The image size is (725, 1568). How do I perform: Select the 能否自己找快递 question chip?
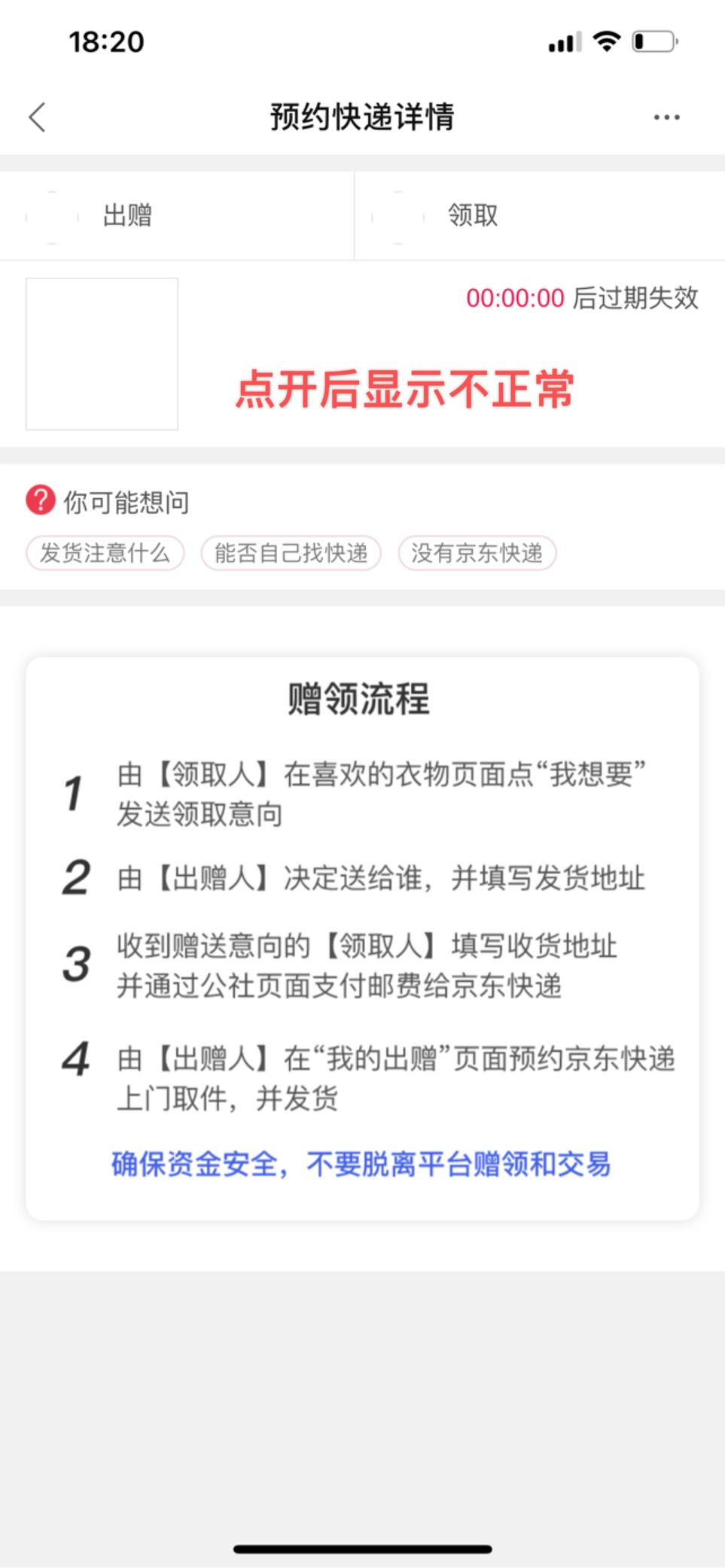tap(291, 553)
